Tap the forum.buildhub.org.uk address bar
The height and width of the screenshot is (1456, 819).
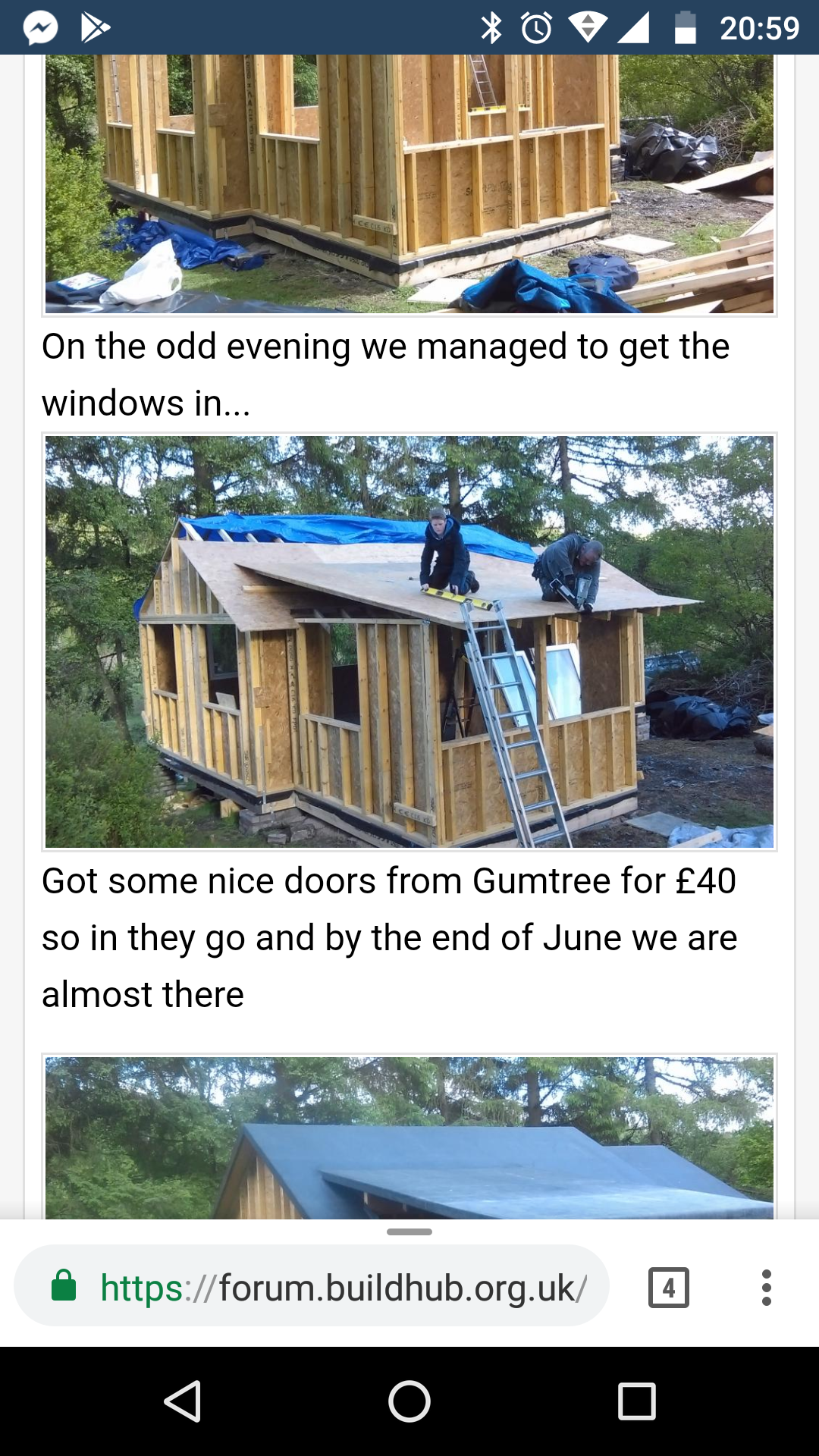click(312, 1287)
